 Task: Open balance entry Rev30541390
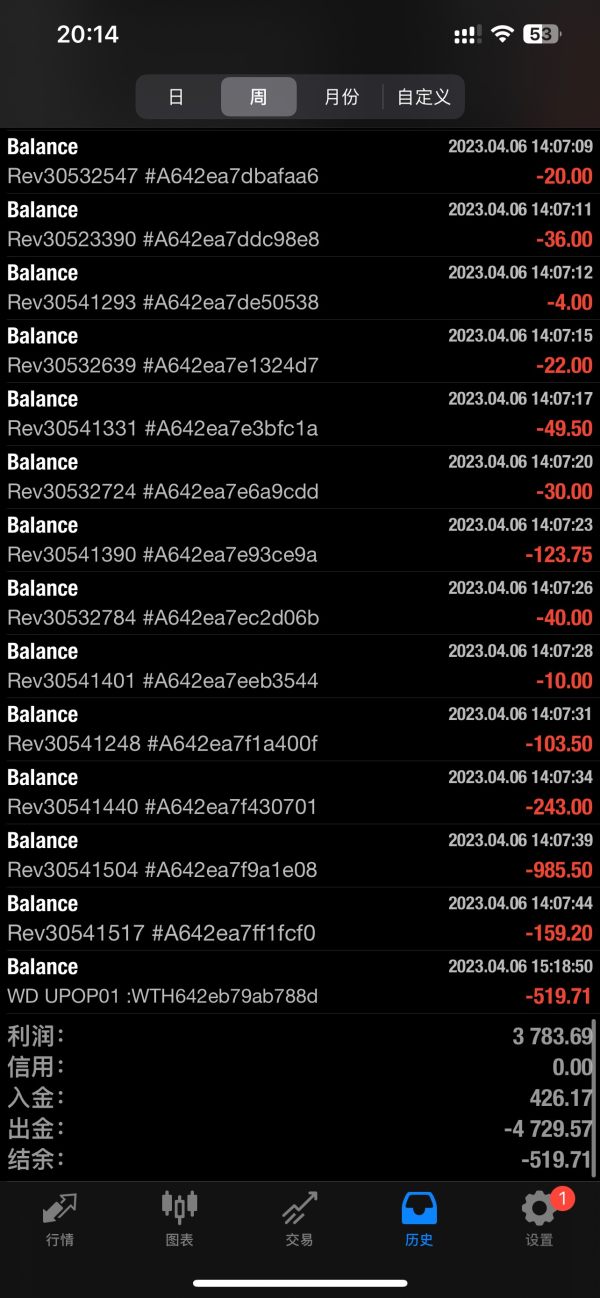coord(300,540)
